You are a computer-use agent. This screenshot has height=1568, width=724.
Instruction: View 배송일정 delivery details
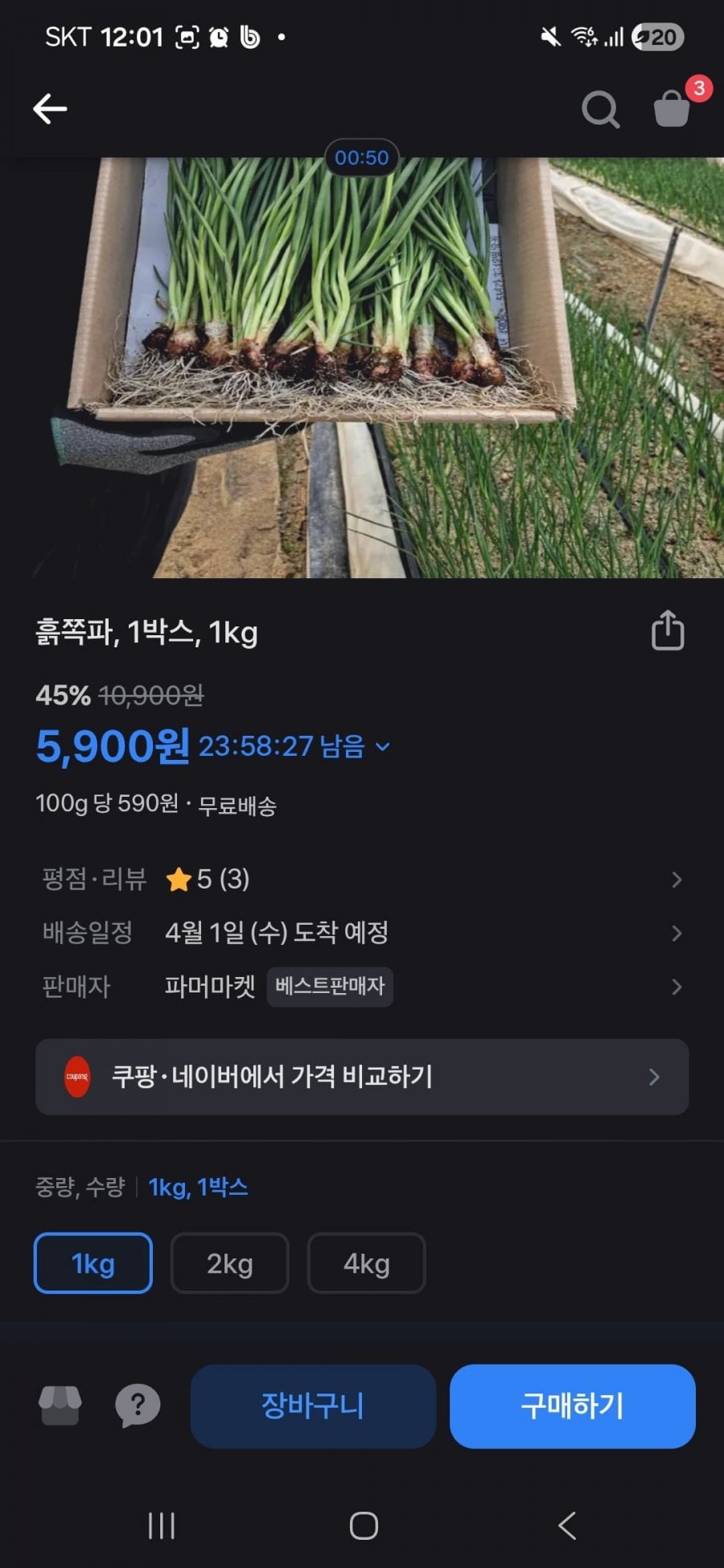(362, 933)
